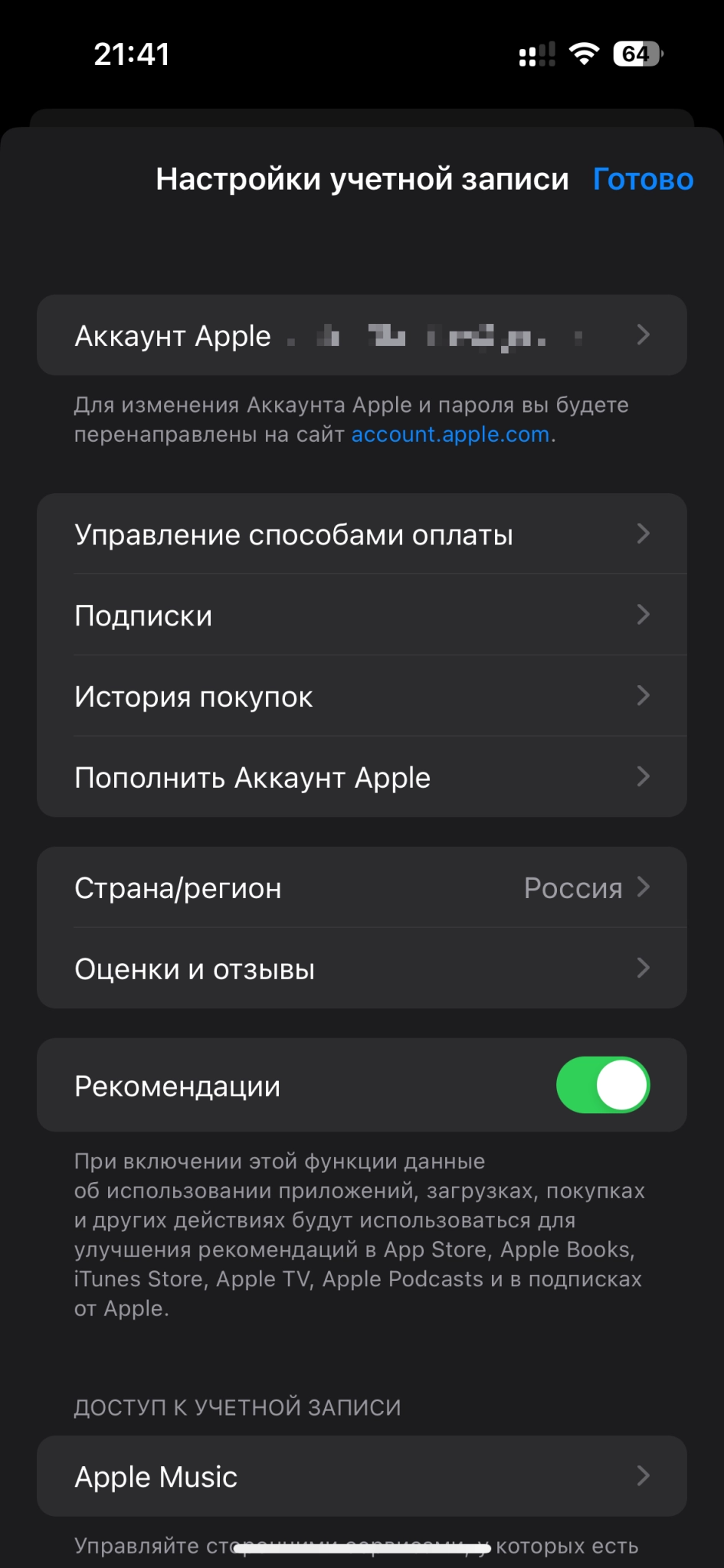The width and height of the screenshot is (724, 1568).
Task: View Подписки list
Action: click(362, 616)
